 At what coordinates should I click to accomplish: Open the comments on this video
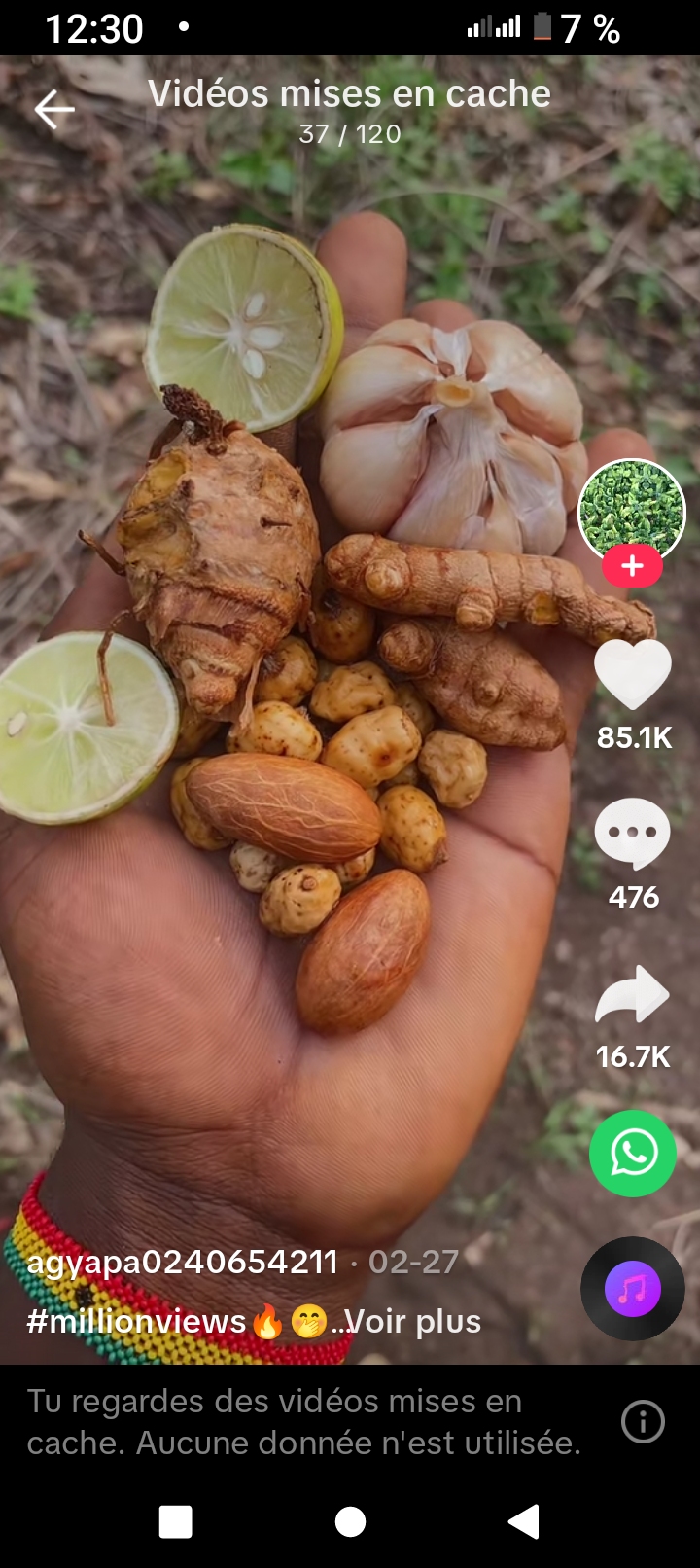[x=633, y=833]
